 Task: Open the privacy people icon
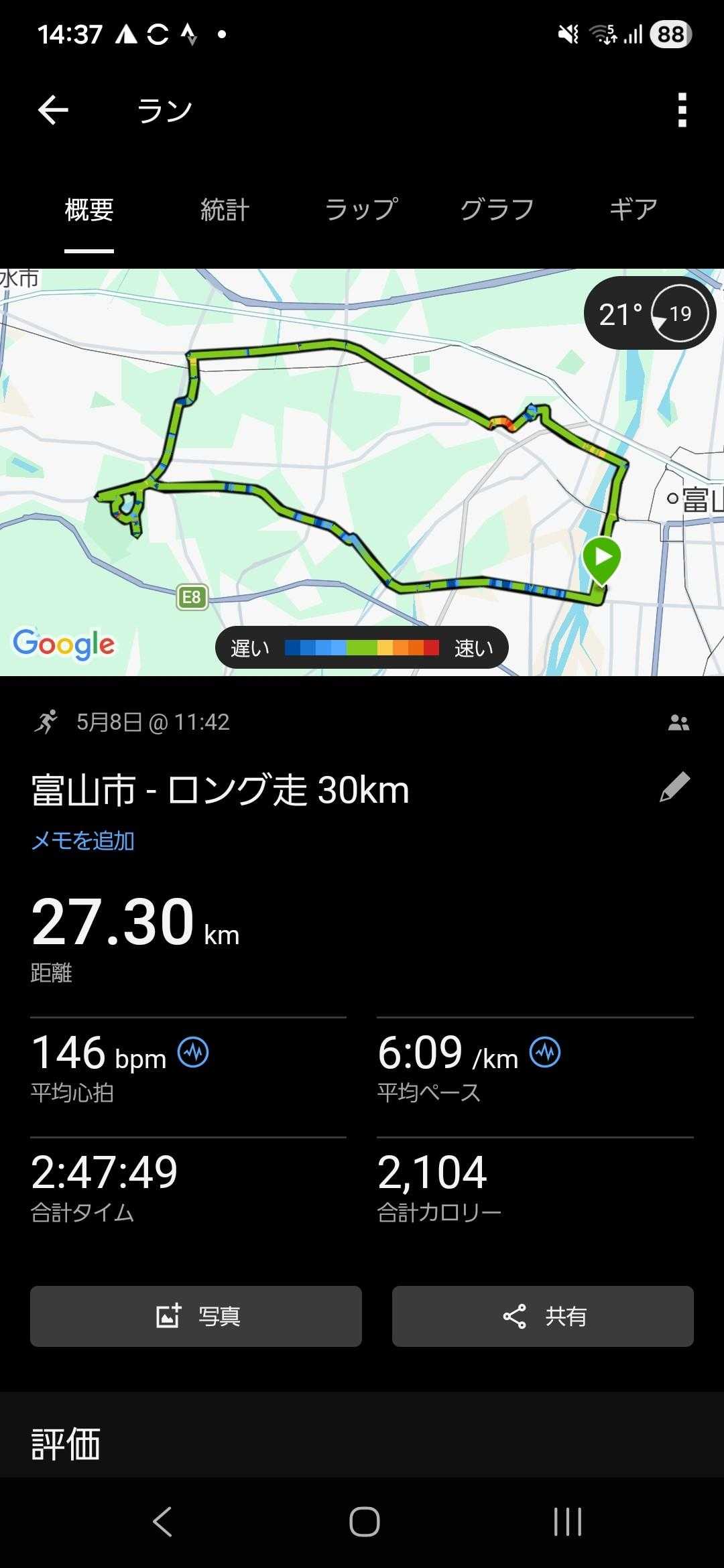click(678, 722)
